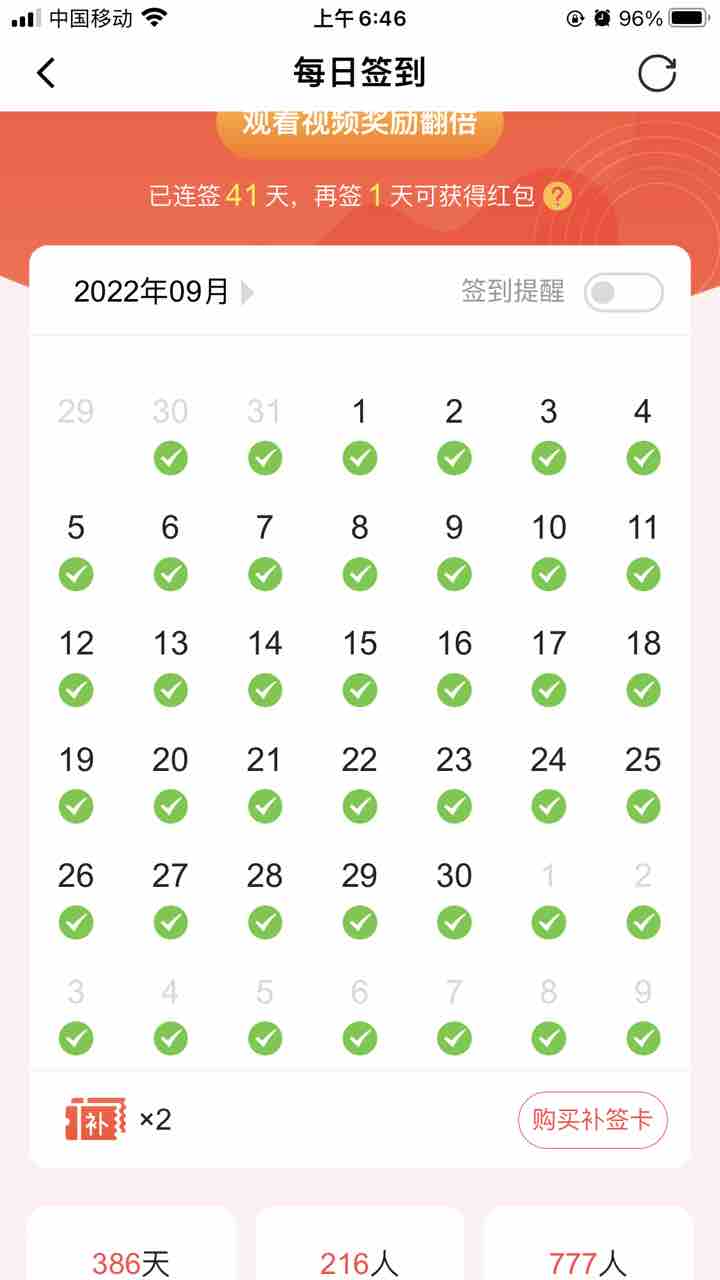This screenshot has width=720, height=1280.
Task: Refresh the sign-in page
Action: point(657,73)
